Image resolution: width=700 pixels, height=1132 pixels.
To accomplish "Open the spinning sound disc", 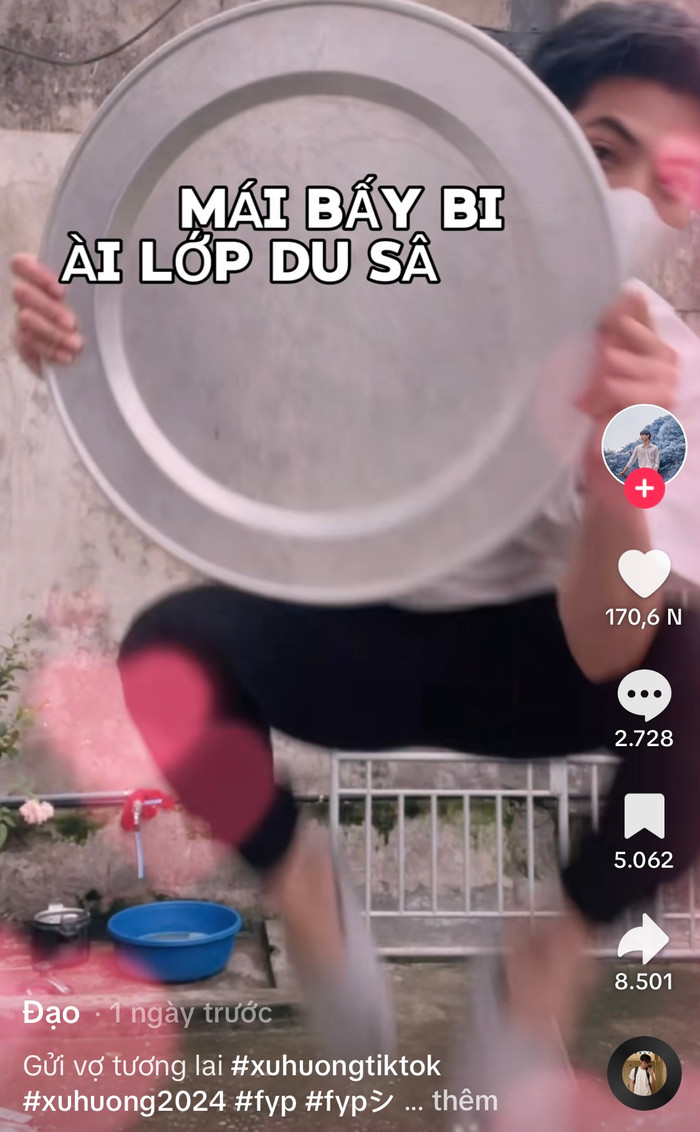I will coord(644,1073).
